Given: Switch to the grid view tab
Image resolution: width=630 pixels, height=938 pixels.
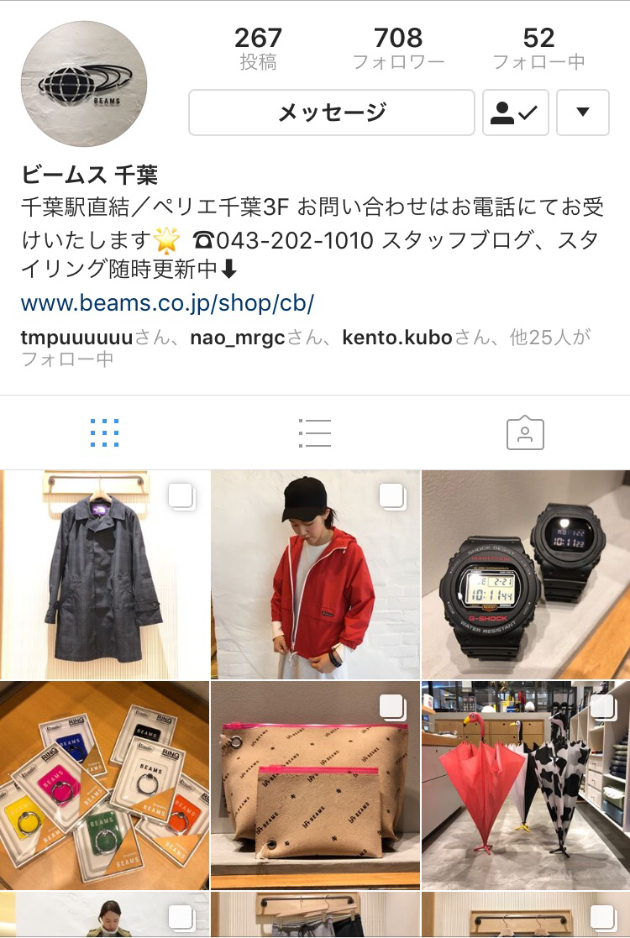Looking at the screenshot, I should 104,433.
